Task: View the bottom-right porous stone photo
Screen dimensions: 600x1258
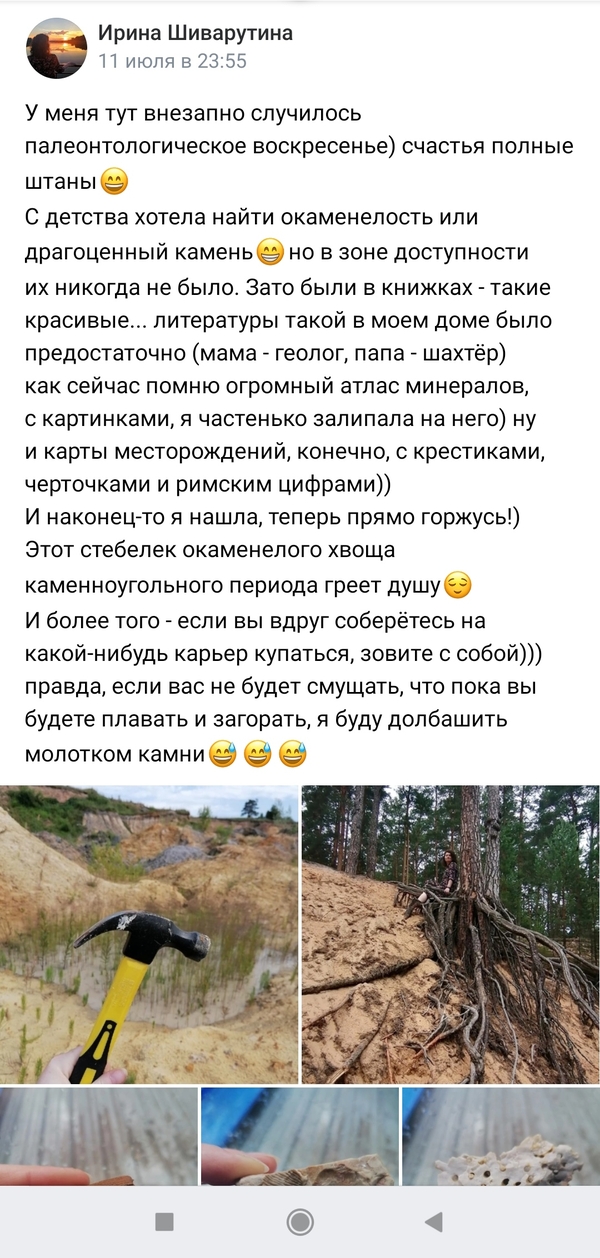Action: pos(500,1136)
